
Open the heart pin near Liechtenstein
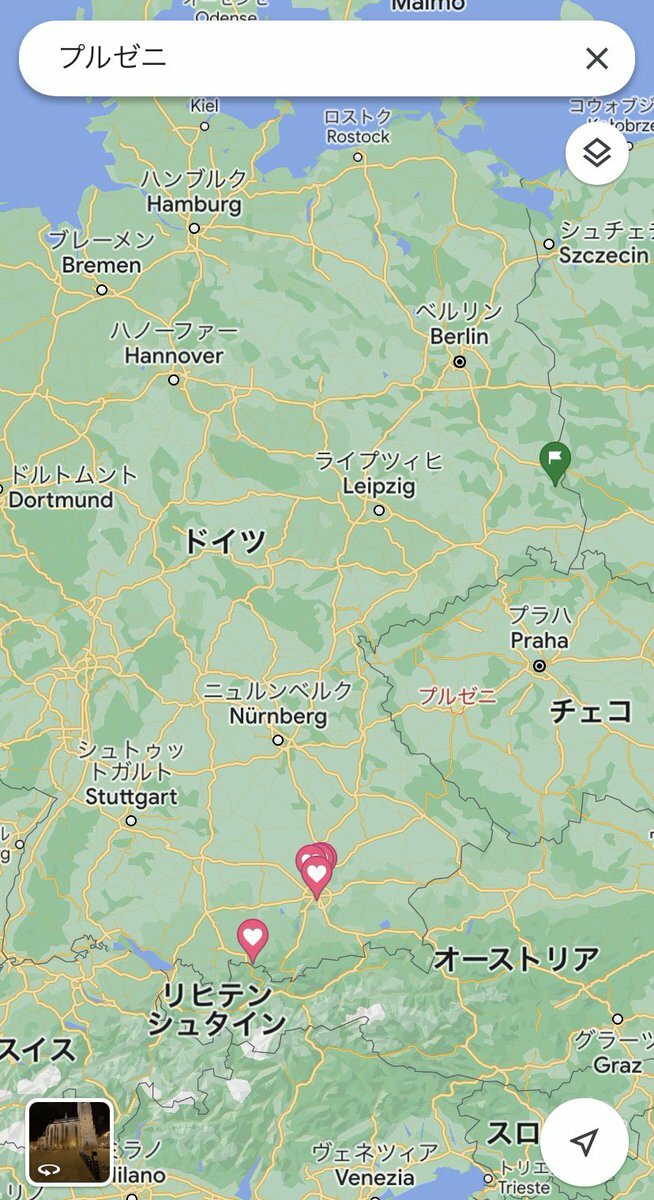(253, 938)
